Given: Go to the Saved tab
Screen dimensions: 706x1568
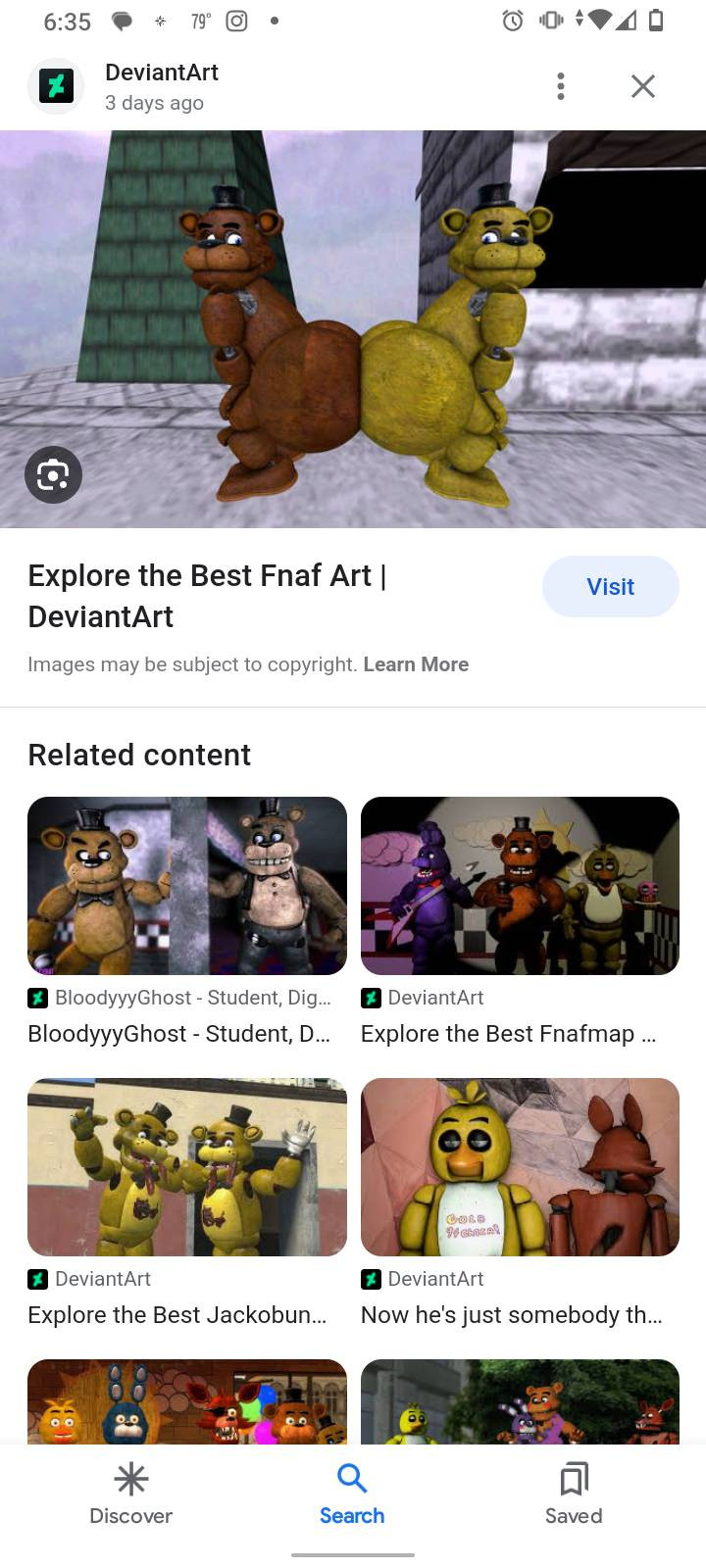Looking at the screenshot, I should pos(574,1494).
